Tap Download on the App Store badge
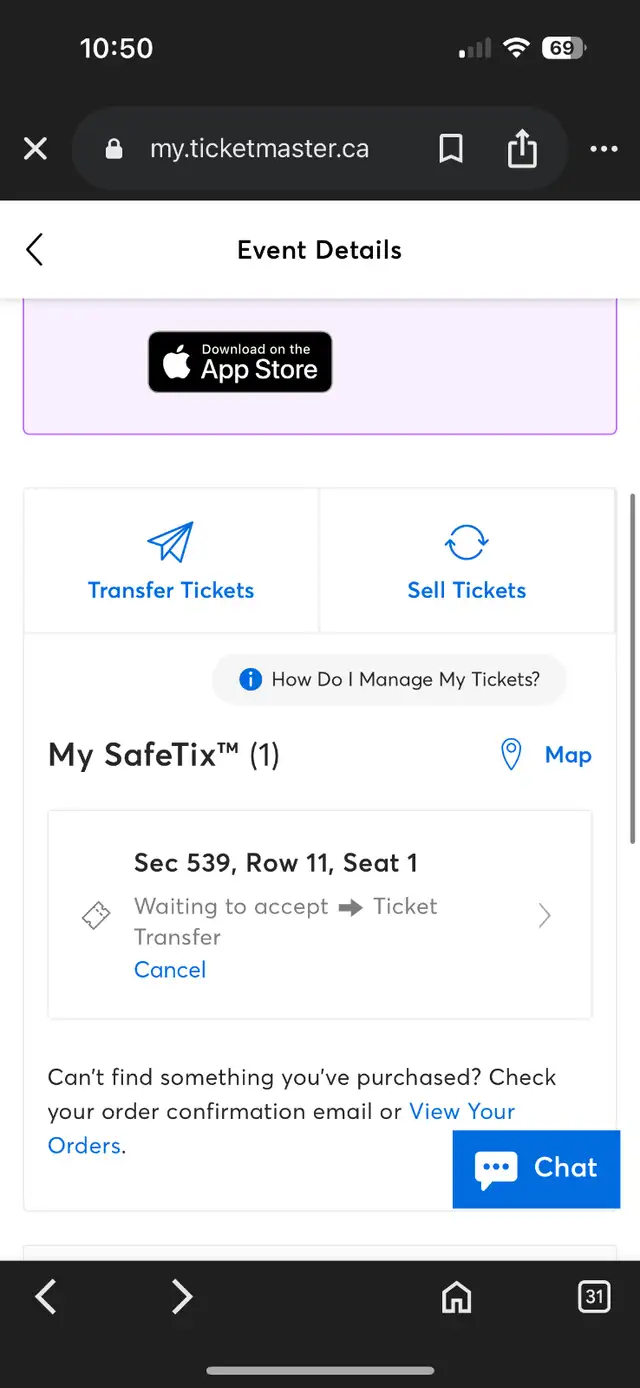The image size is (640, 1388). (x=240, y=362)
